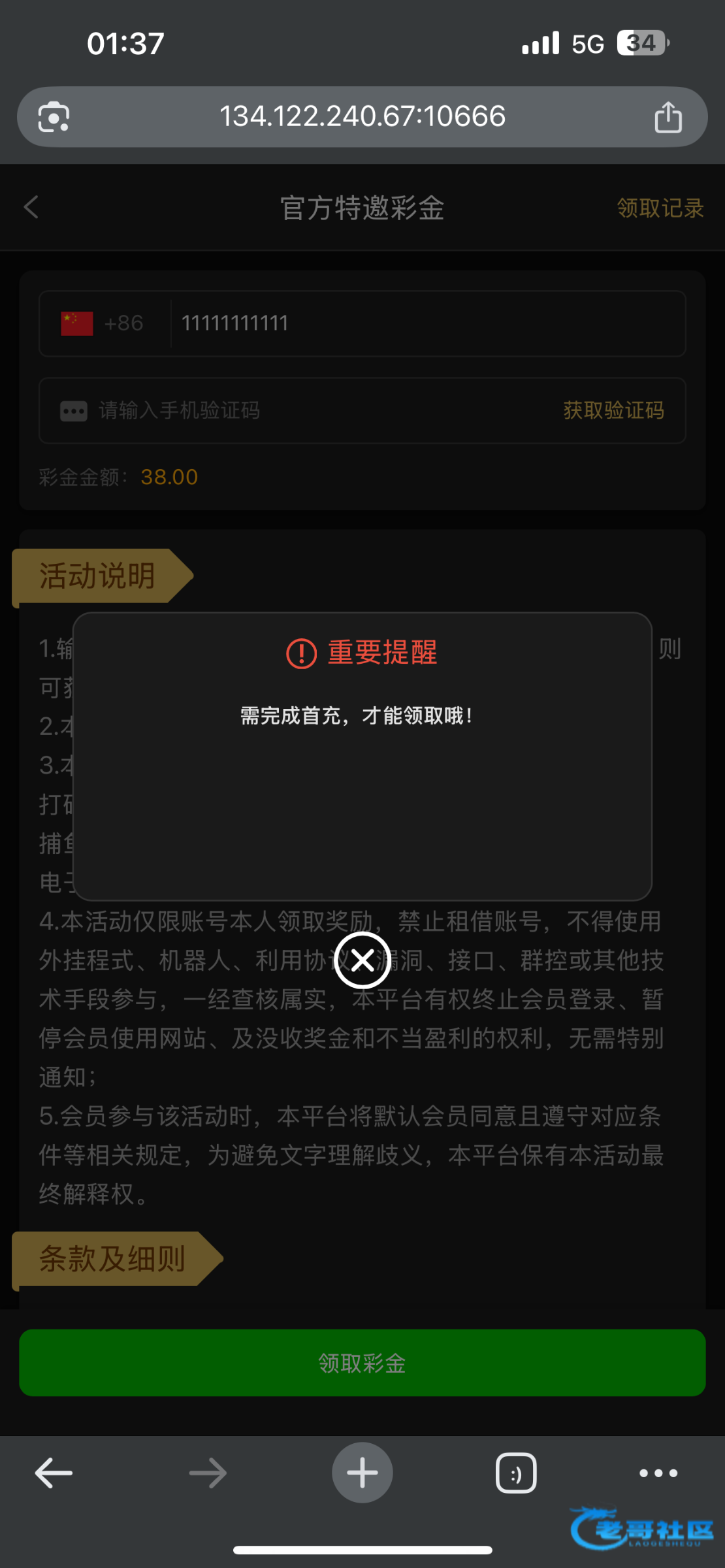The height and width of the screenshot is (1568, 725).
Task: Open the camera scan icon
Action: (54, 117)
